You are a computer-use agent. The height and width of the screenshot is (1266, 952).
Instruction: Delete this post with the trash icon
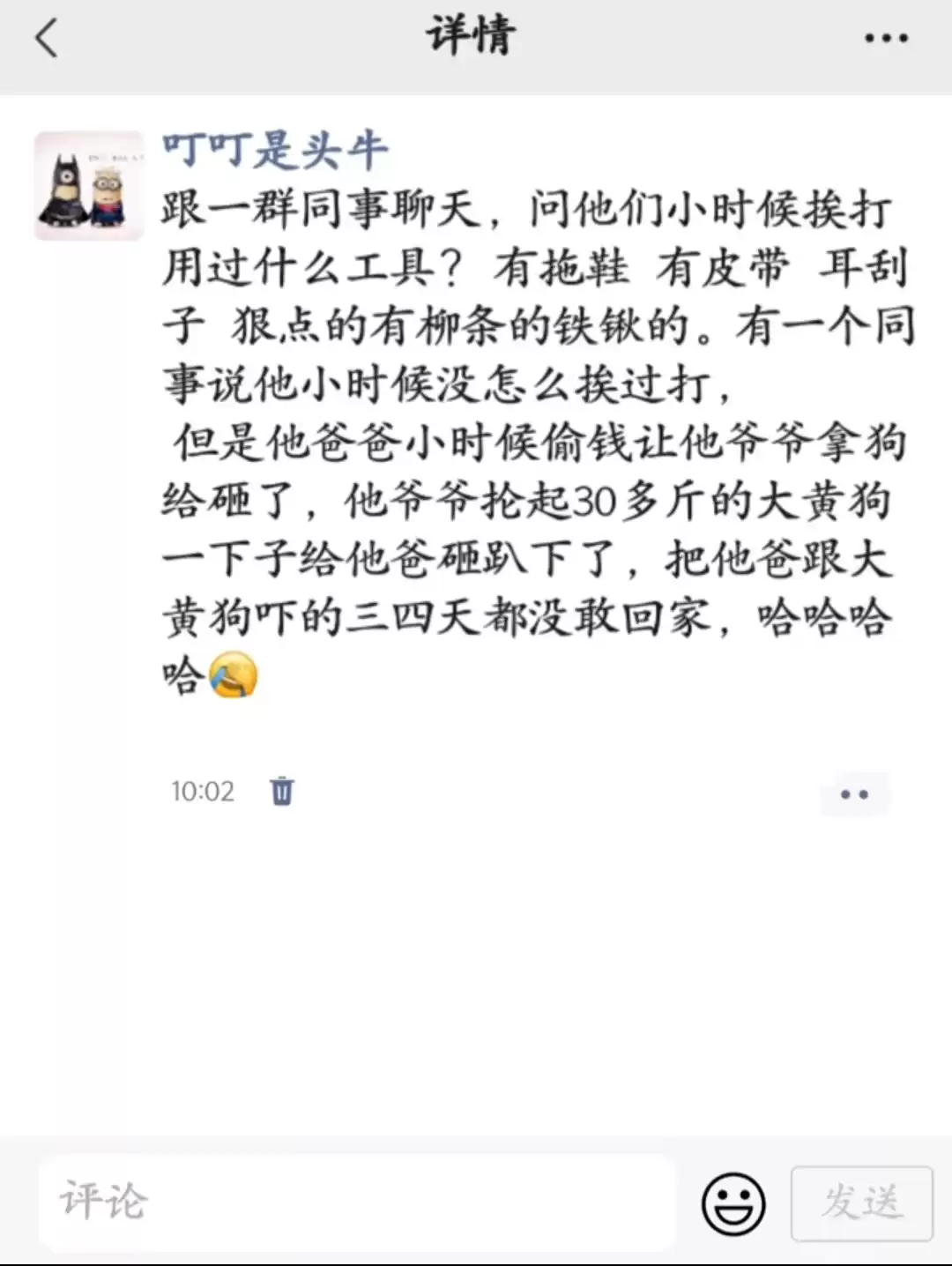(282, 791)
